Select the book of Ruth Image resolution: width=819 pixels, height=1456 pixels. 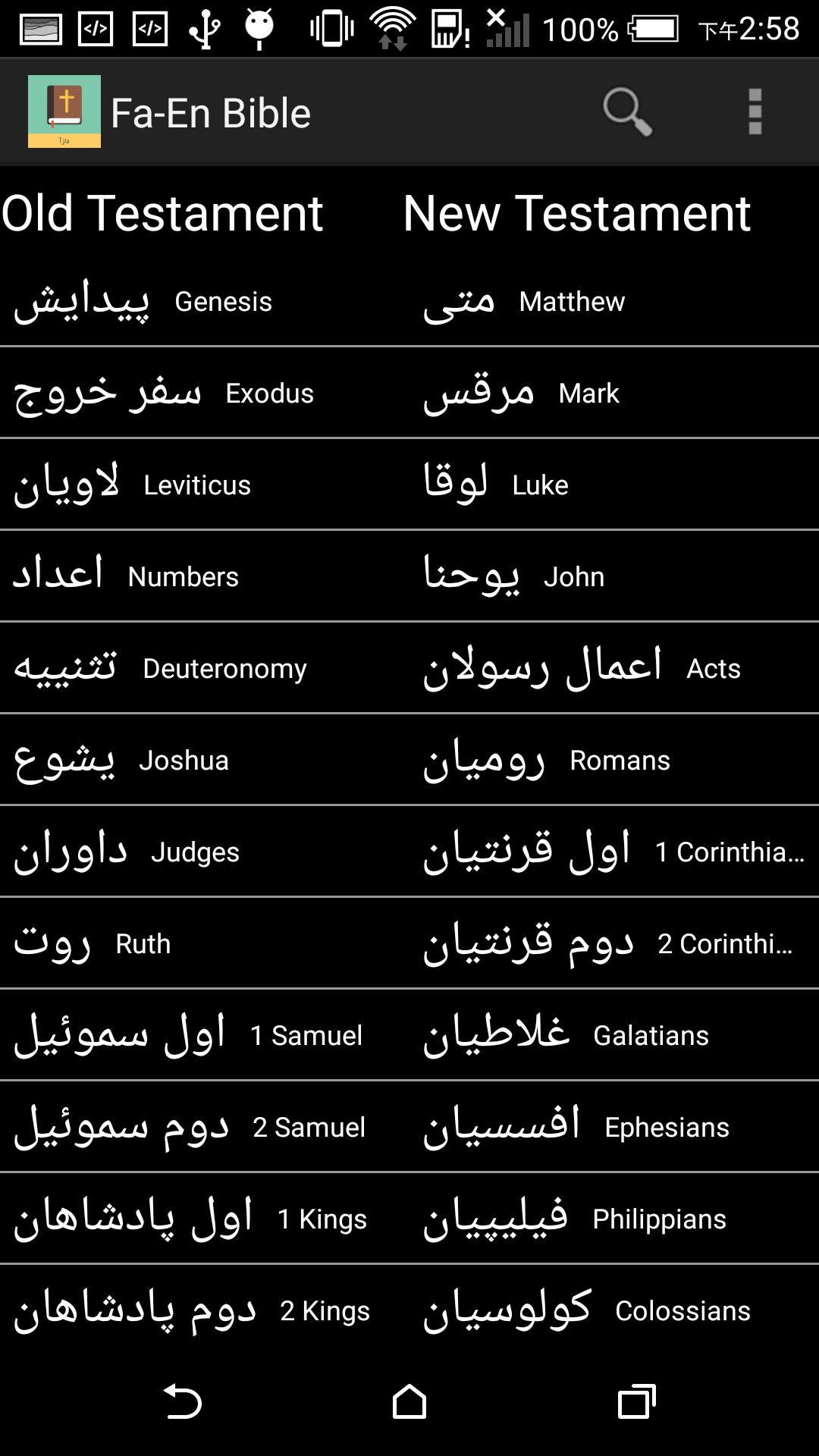[93, 944]
